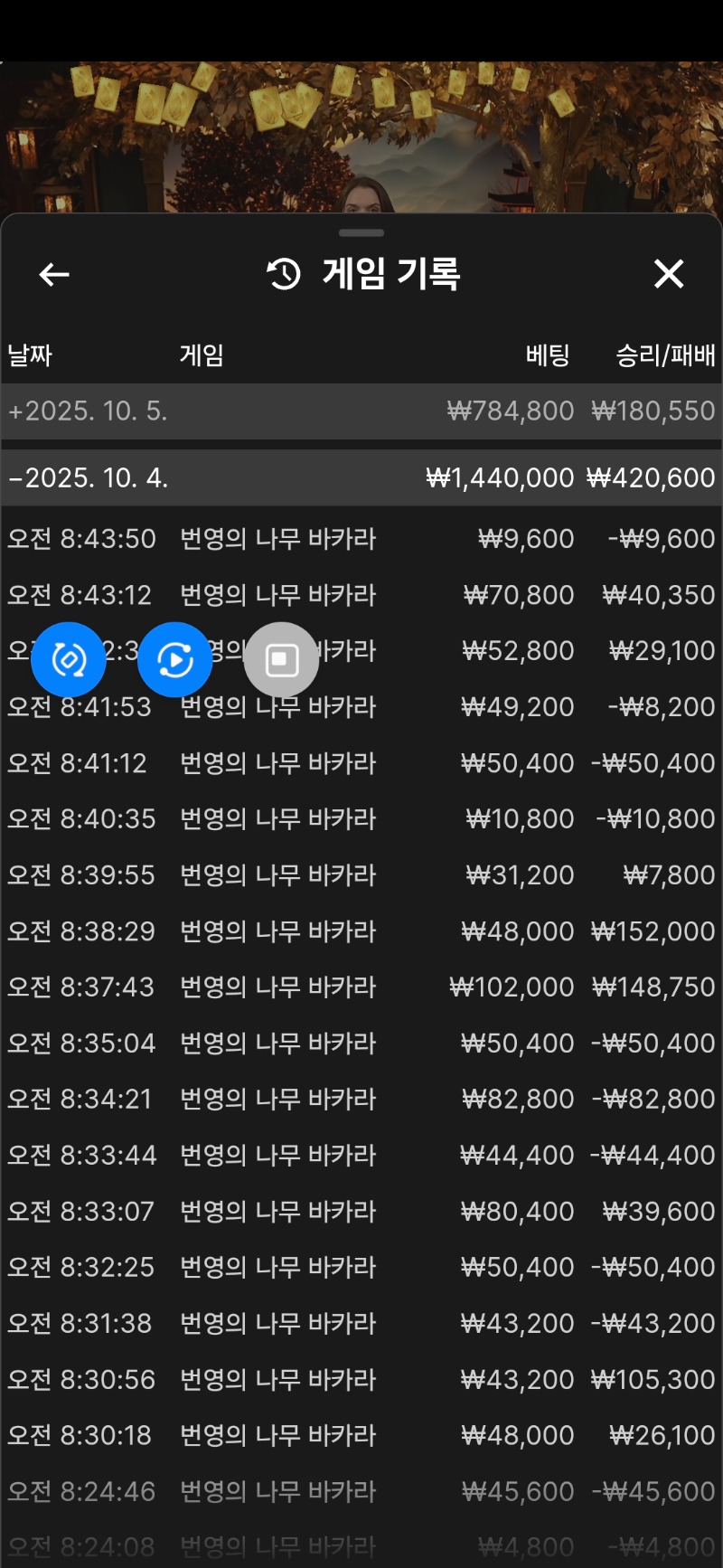Open the 오전 8:24:46 game record
The height and width of the screenshot is (1568, 723).
tap(361, 1492)
